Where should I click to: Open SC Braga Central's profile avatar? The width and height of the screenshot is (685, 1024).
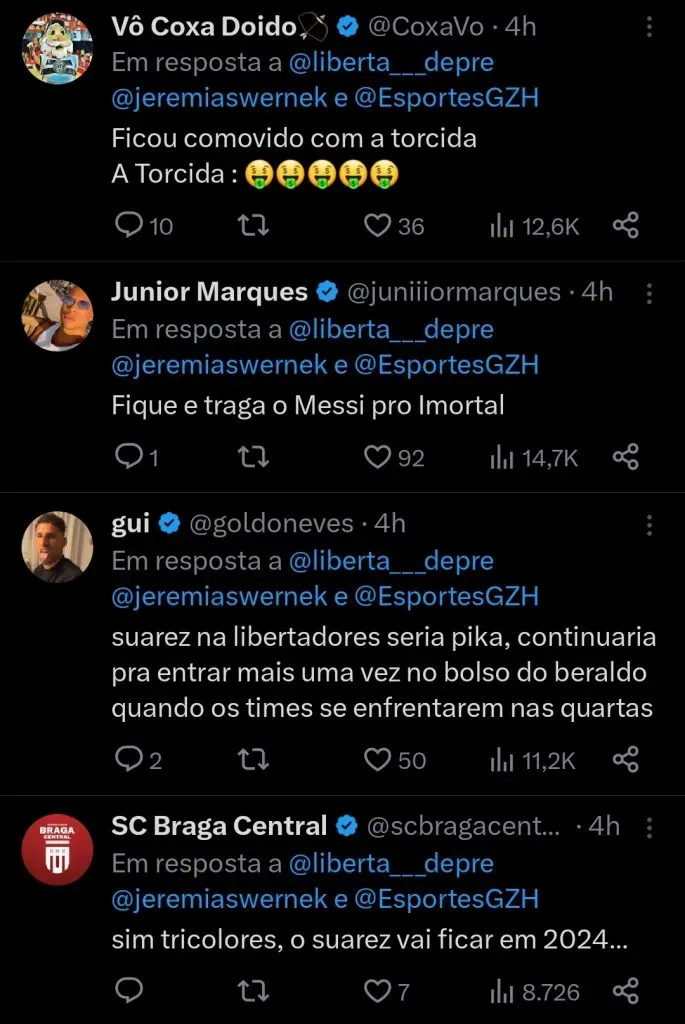click(57, 849)
